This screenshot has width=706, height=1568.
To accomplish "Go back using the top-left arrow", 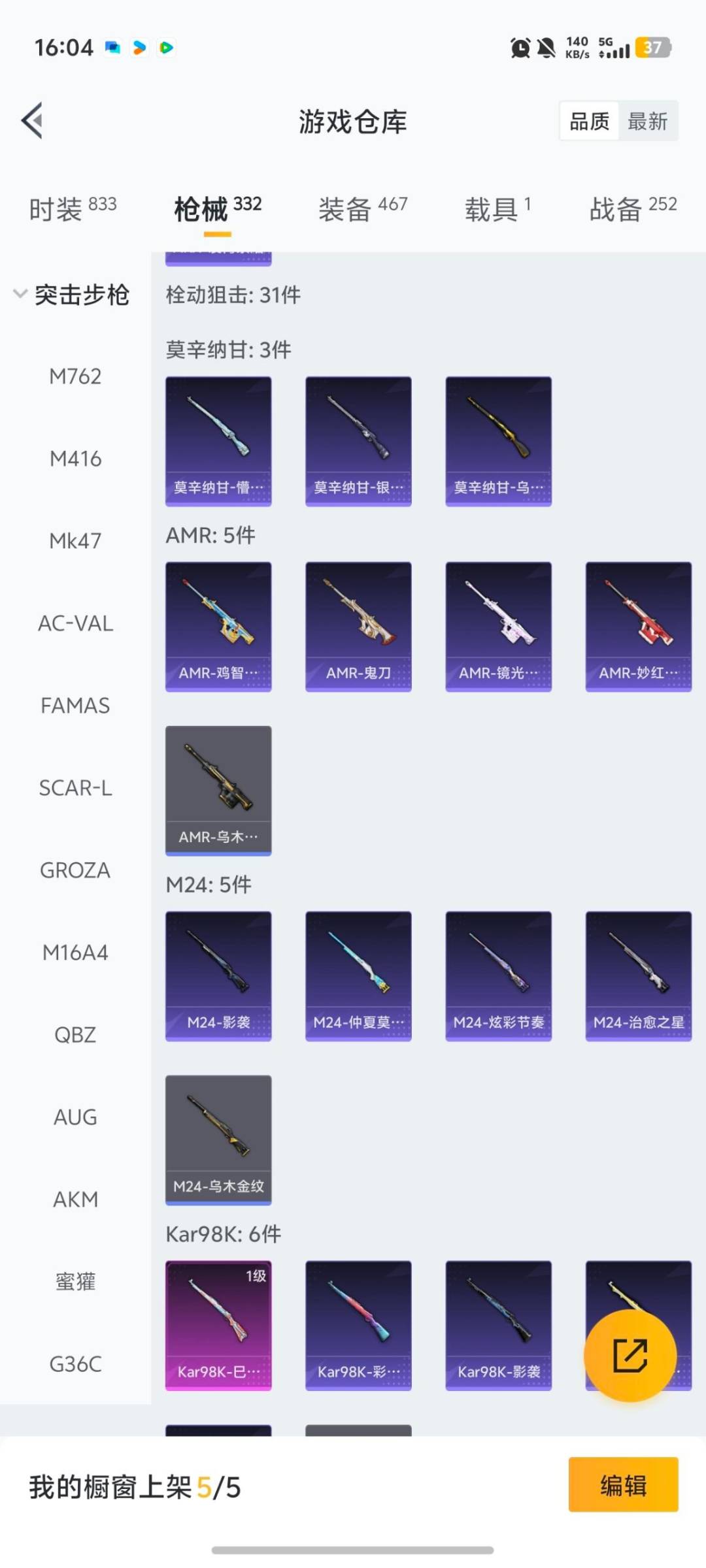I will click(33, 121).
